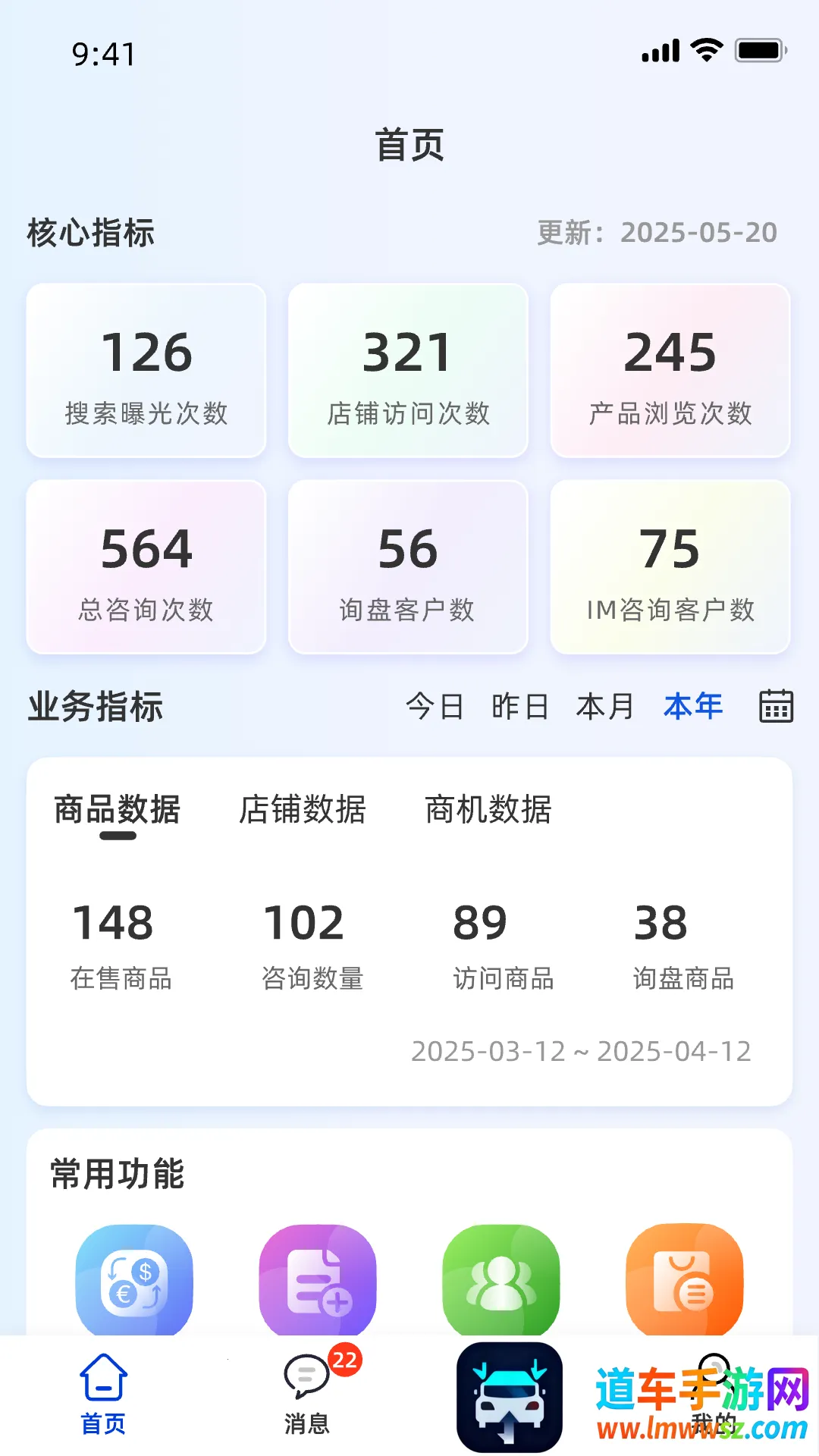
Task: Open the 总咨询次数 metric card
Action: point(146,567)
